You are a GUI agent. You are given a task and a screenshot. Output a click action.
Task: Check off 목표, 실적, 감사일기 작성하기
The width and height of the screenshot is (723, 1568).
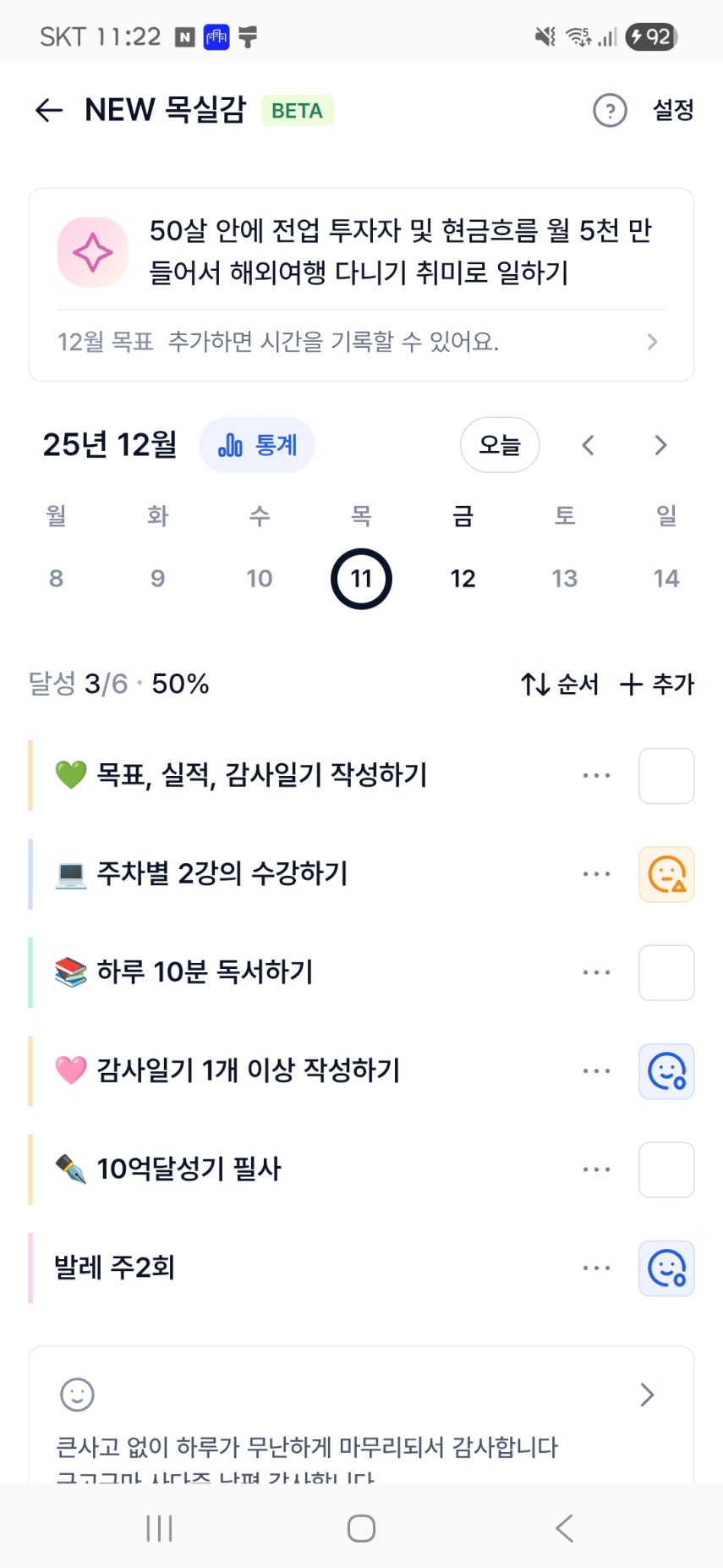pyautogui.click(x=666, y=776)
